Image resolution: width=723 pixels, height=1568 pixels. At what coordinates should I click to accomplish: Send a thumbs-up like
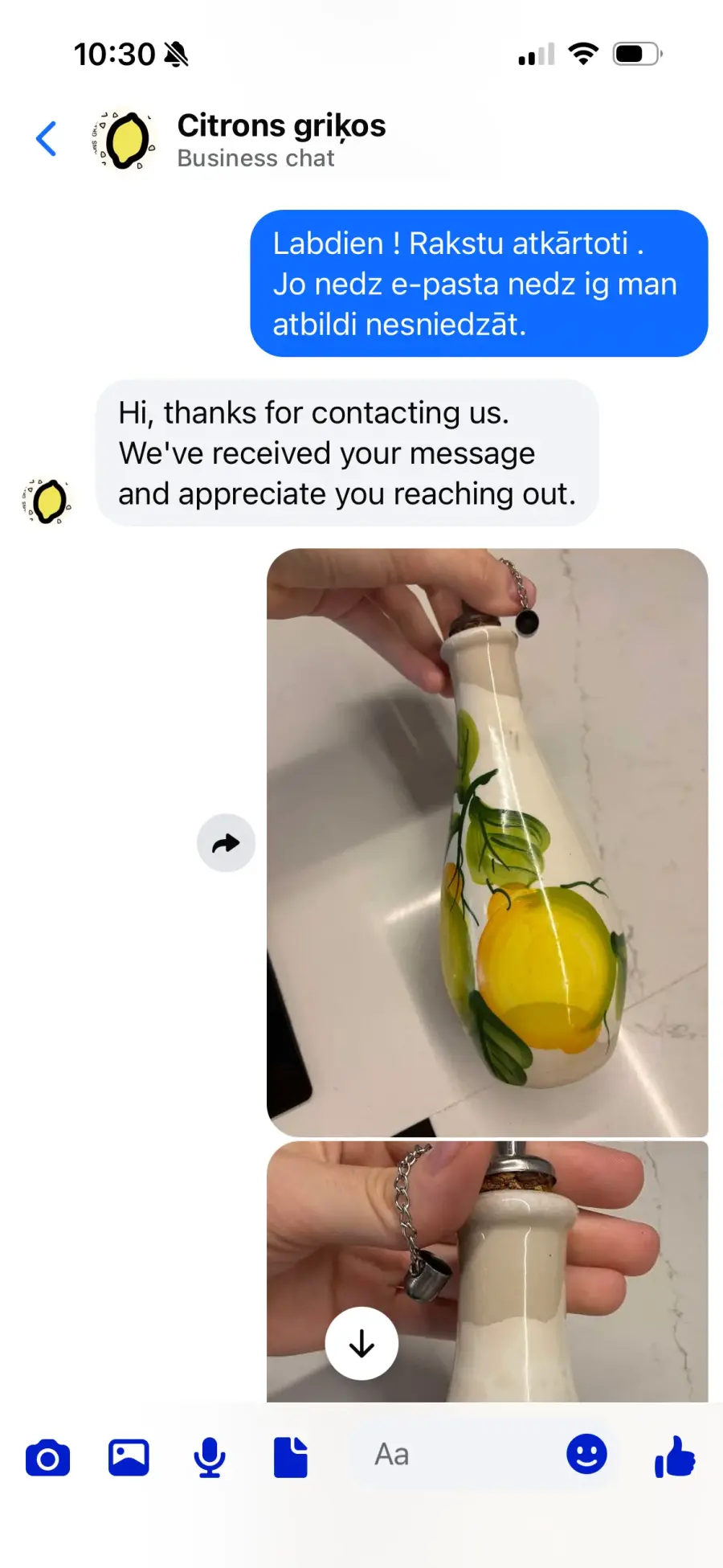coord(675,1456)
